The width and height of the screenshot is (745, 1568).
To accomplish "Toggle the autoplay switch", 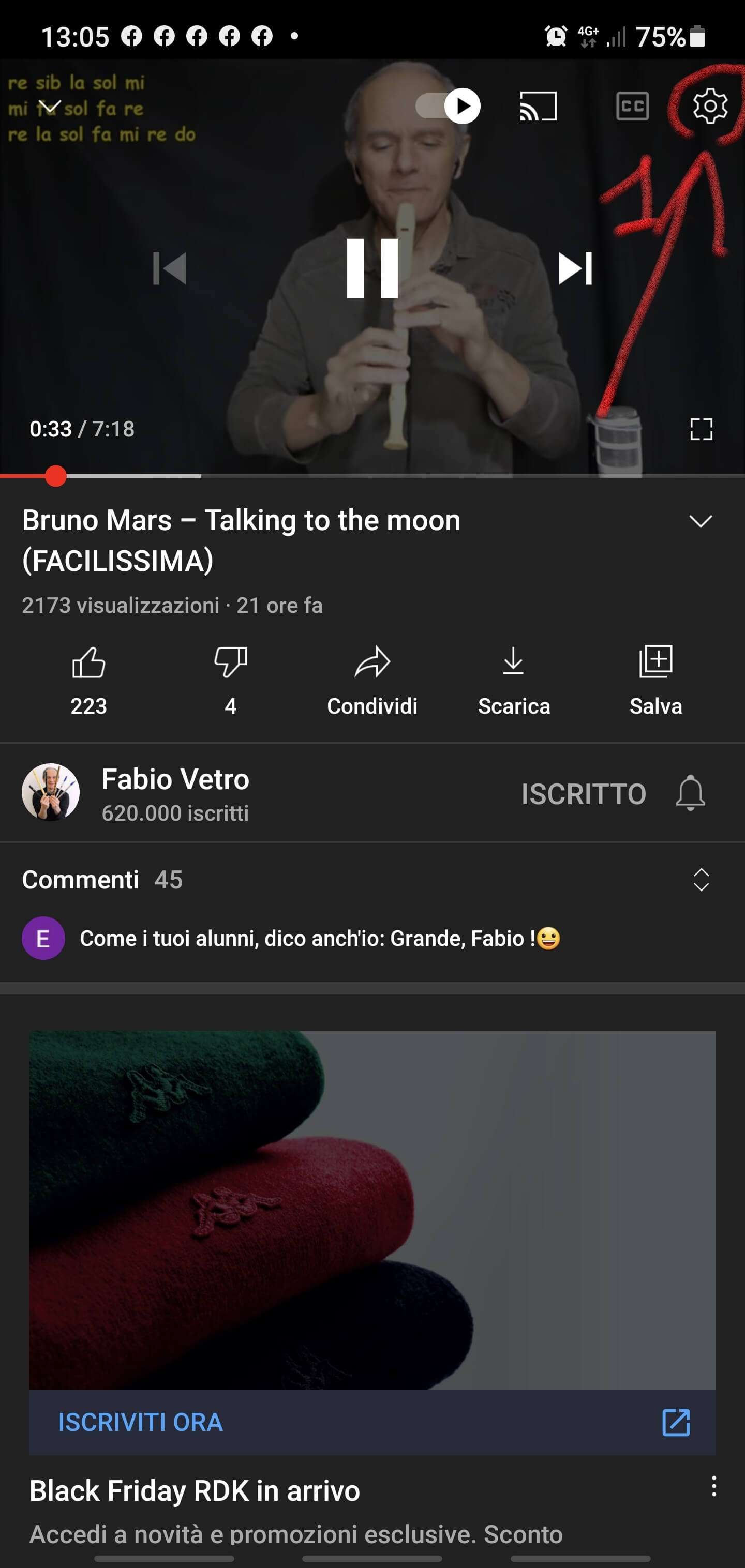I will click(448, 106).
